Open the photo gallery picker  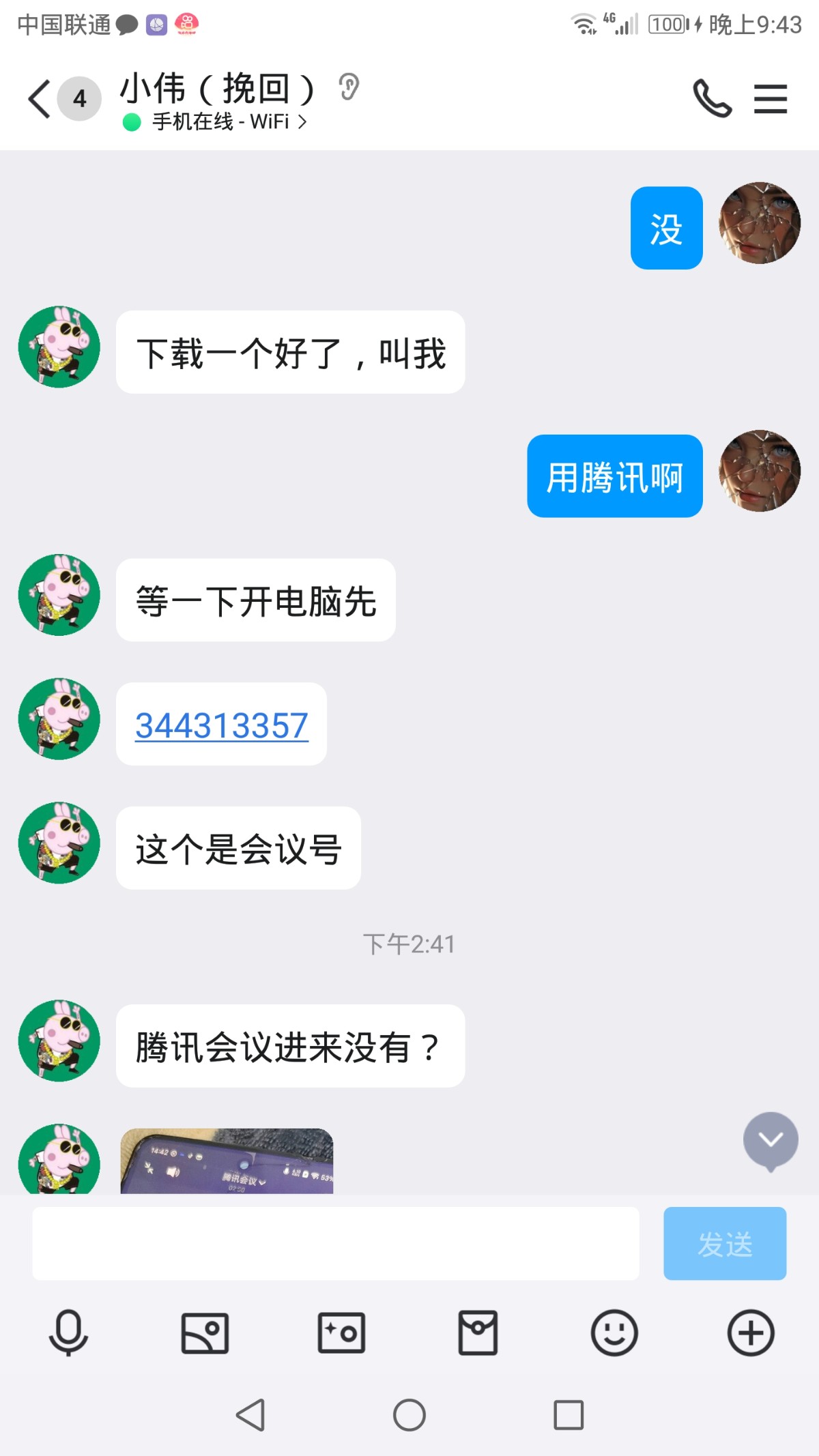point(205,1332)
